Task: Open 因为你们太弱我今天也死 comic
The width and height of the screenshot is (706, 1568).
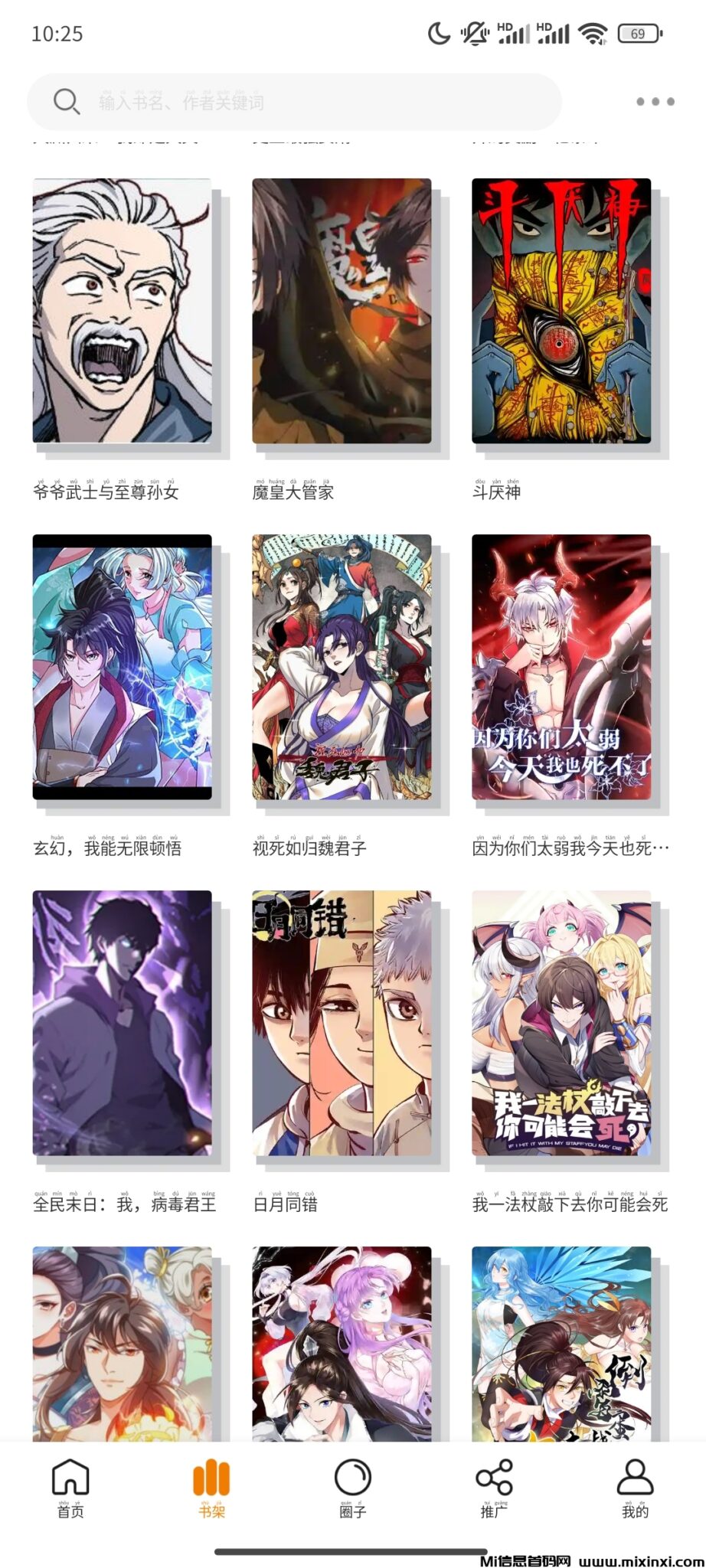Action: (561, 667)
